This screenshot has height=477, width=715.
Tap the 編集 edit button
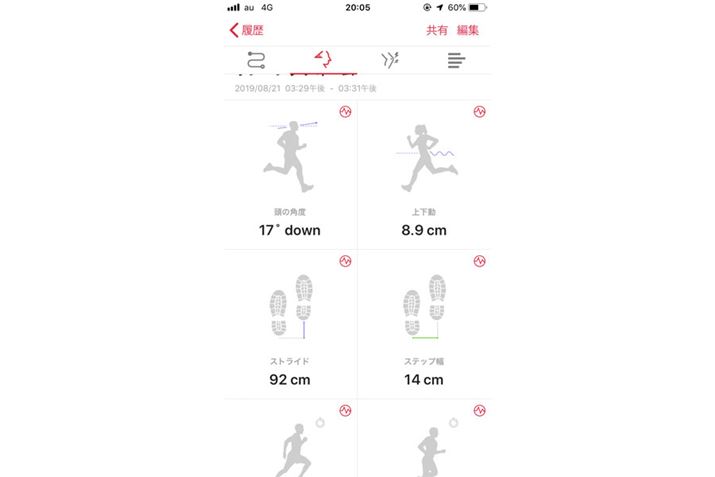pos(468,30)
